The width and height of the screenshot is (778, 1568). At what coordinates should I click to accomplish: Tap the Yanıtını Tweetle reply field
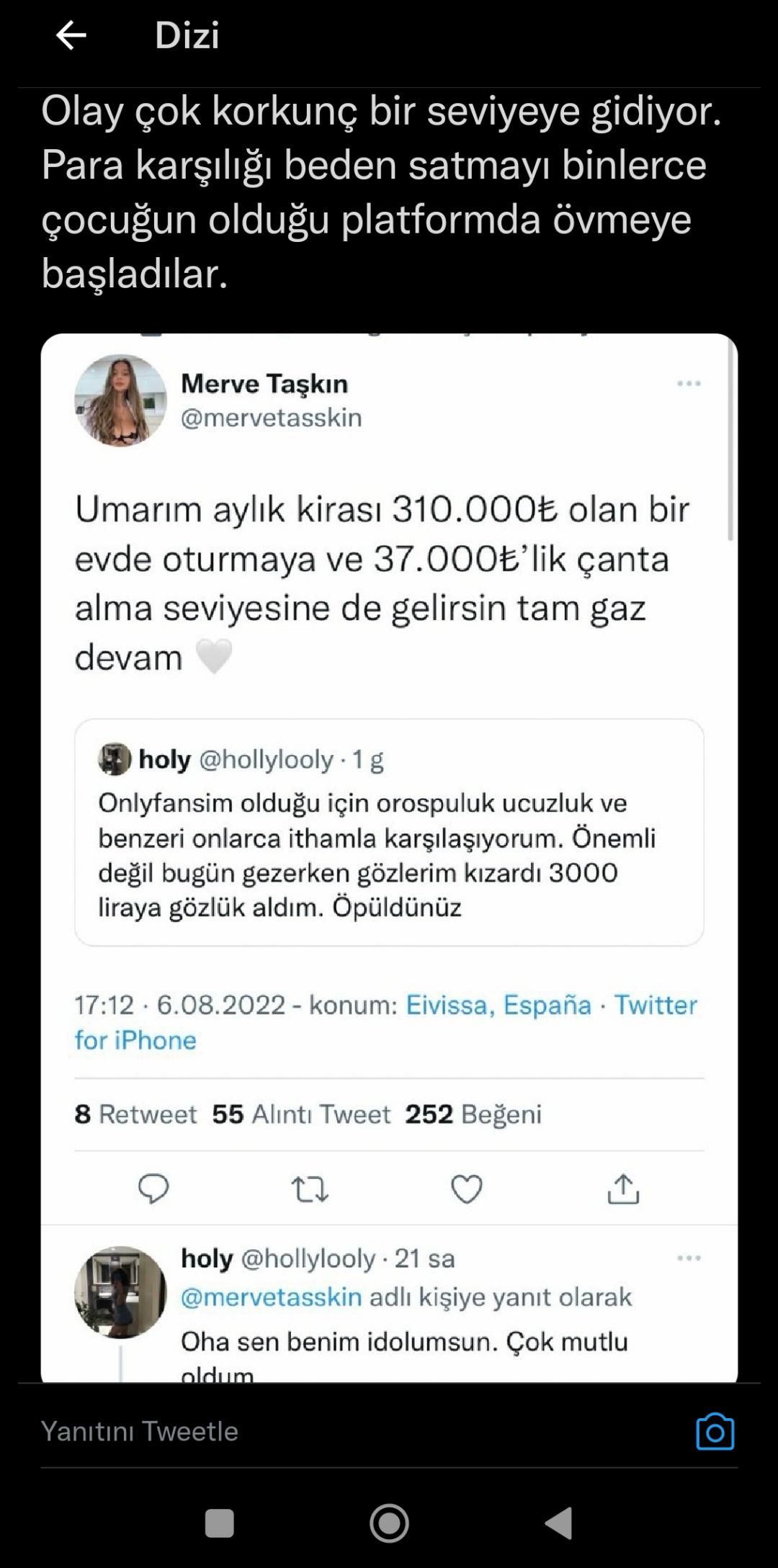(x=346, y=1431)
